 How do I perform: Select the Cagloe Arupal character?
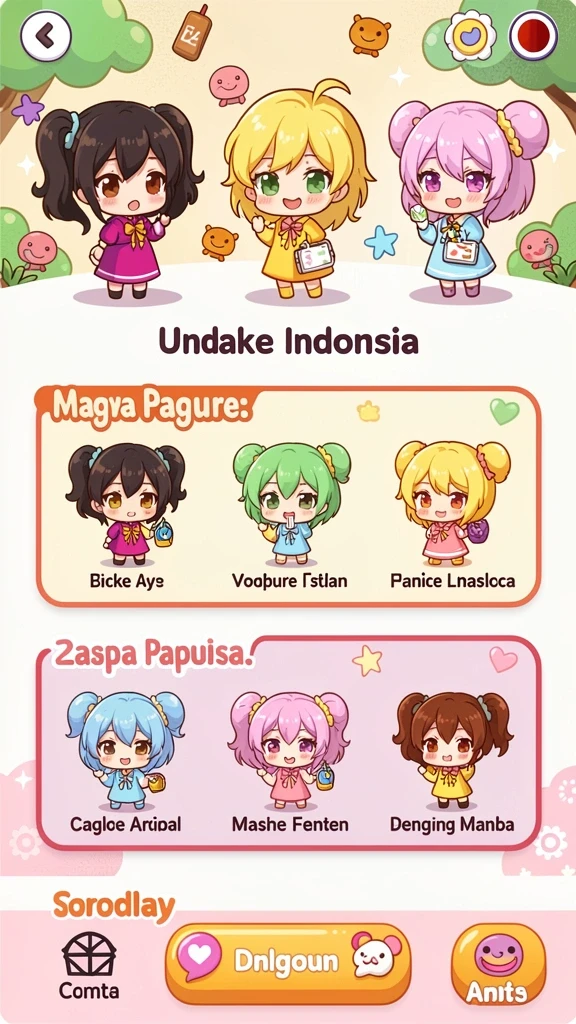[x=125, y=762]
